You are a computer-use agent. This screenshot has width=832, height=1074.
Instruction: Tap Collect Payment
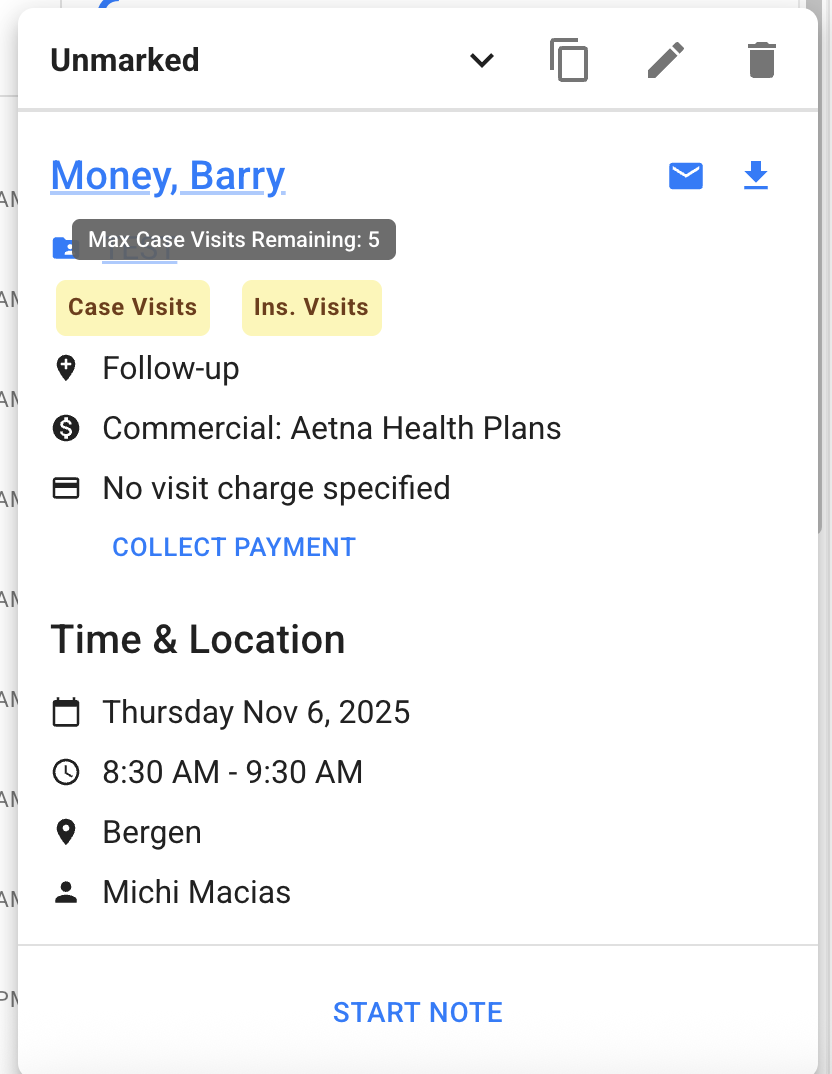[234, 547]
